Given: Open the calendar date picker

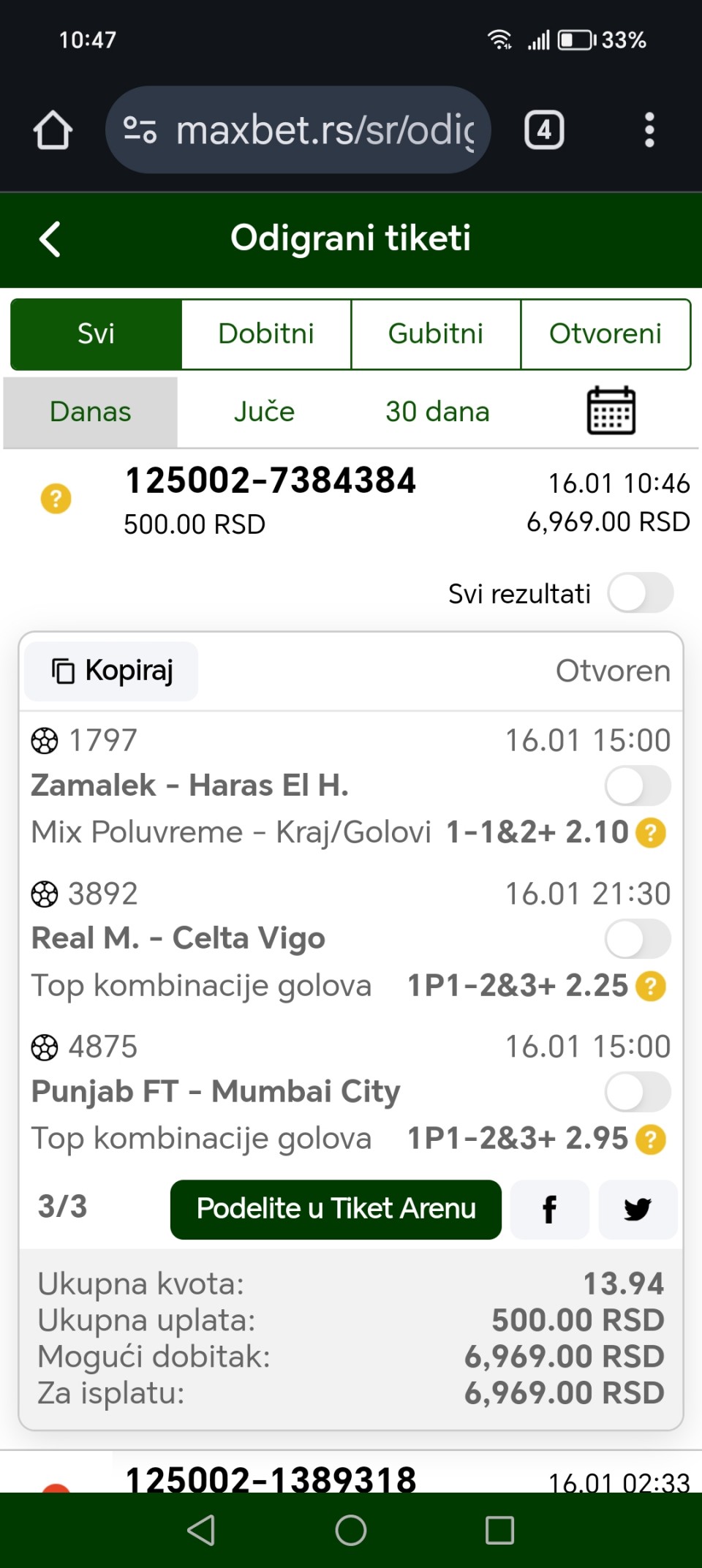Looking at the screenshot, I should tap(611, 411).
